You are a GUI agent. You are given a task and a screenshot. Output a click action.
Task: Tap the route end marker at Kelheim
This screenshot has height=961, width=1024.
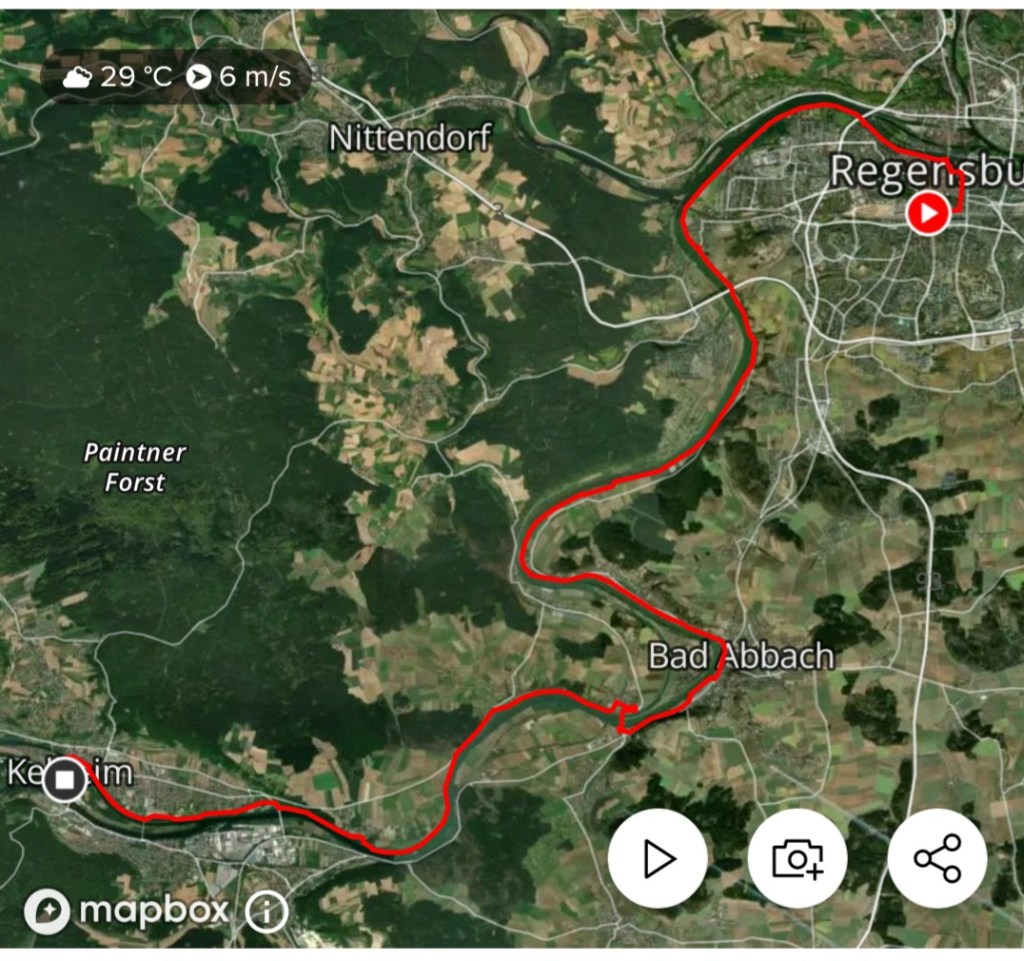(x=65, y=779)
